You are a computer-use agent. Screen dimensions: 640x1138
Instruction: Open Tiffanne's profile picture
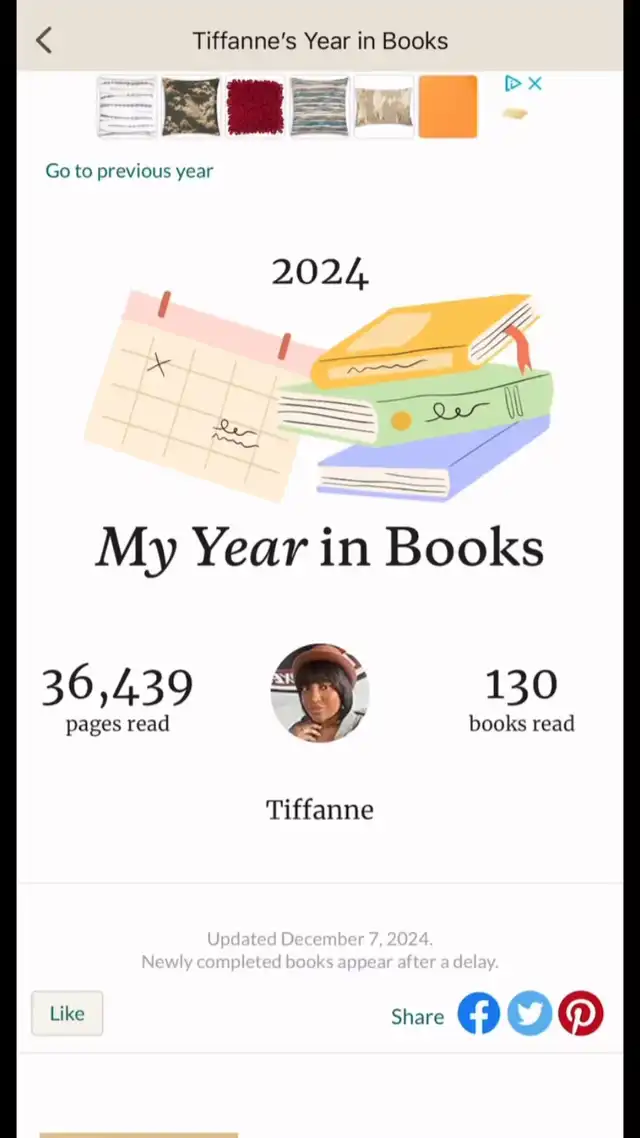click(x=320, y=693)
